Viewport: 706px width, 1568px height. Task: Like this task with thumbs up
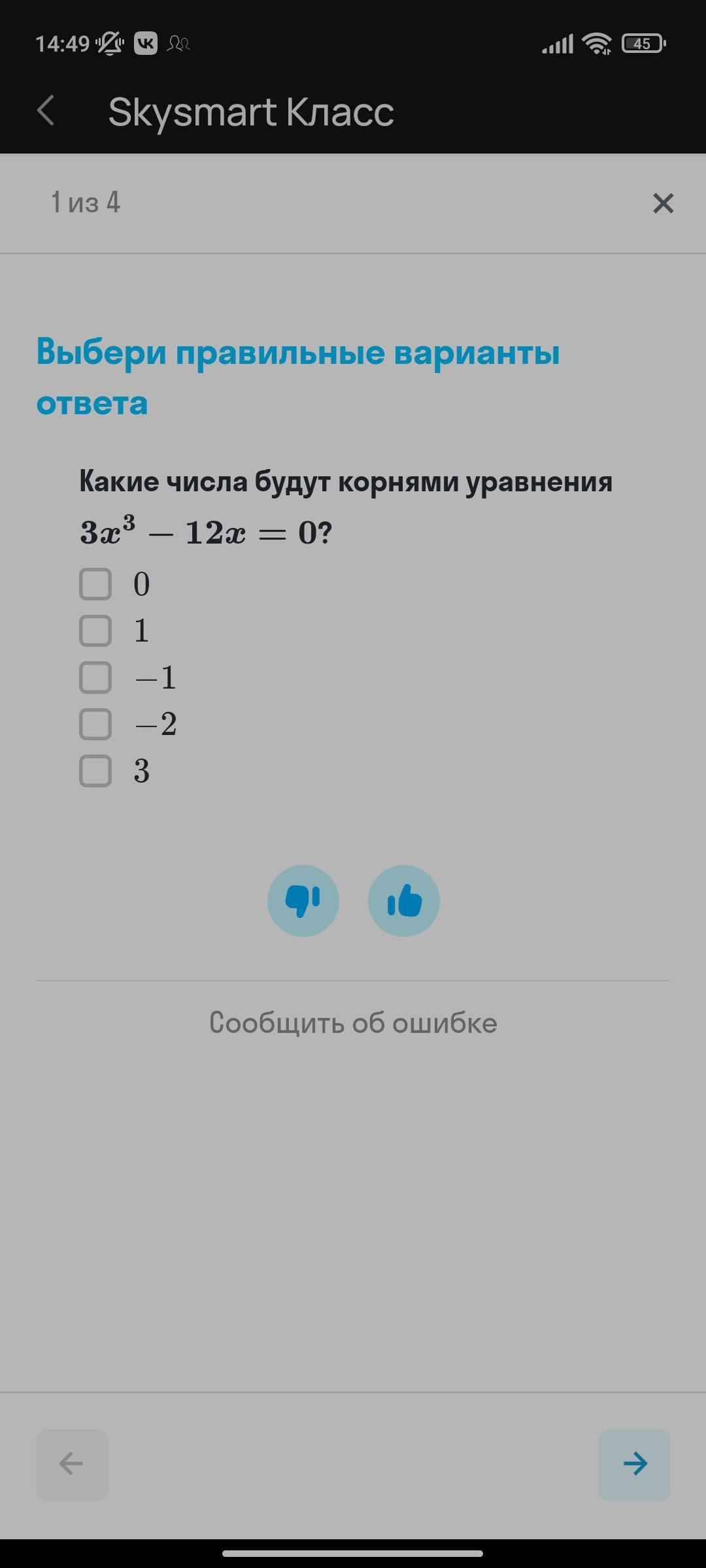tap(403, 901)
